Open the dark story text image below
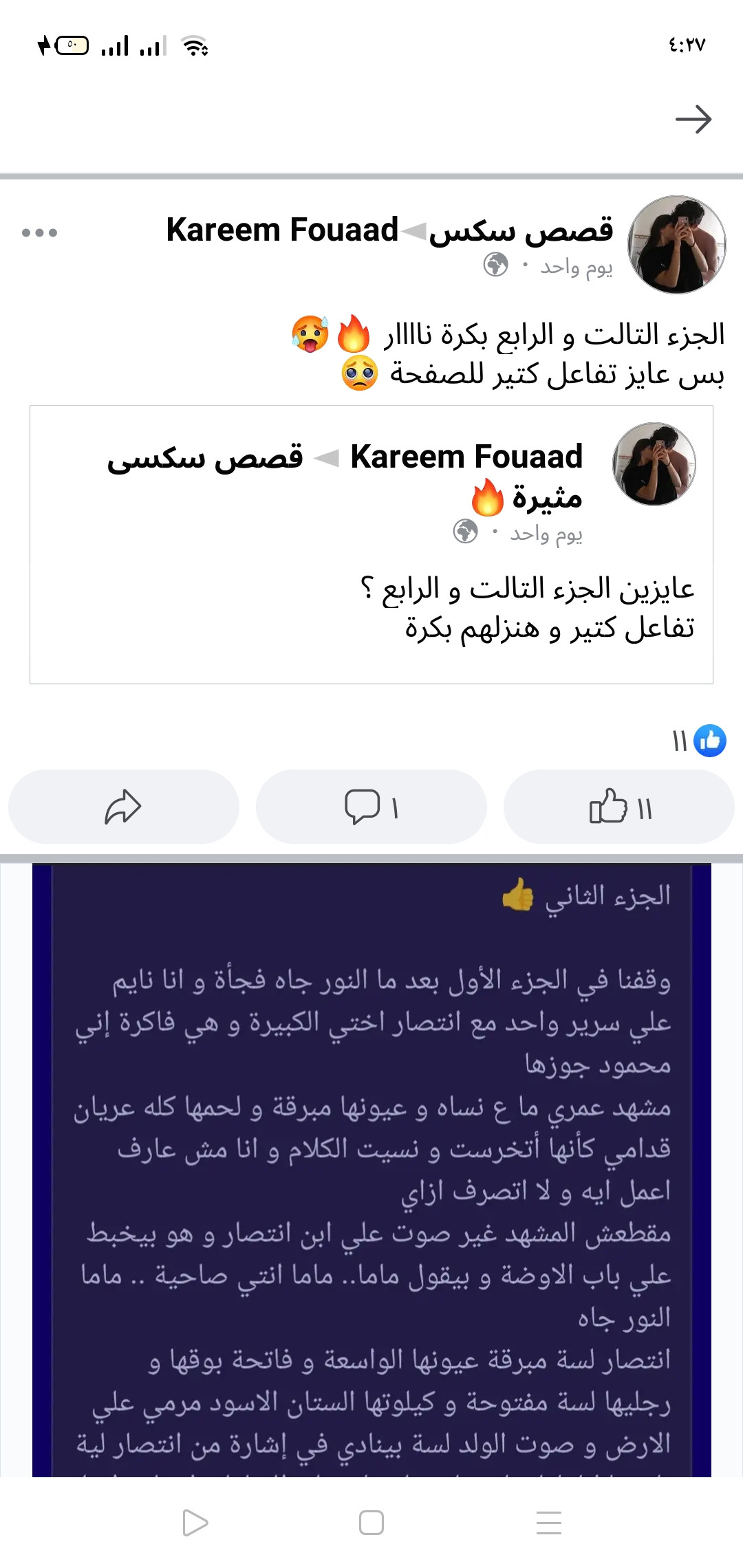 [x=371, y=1170]
